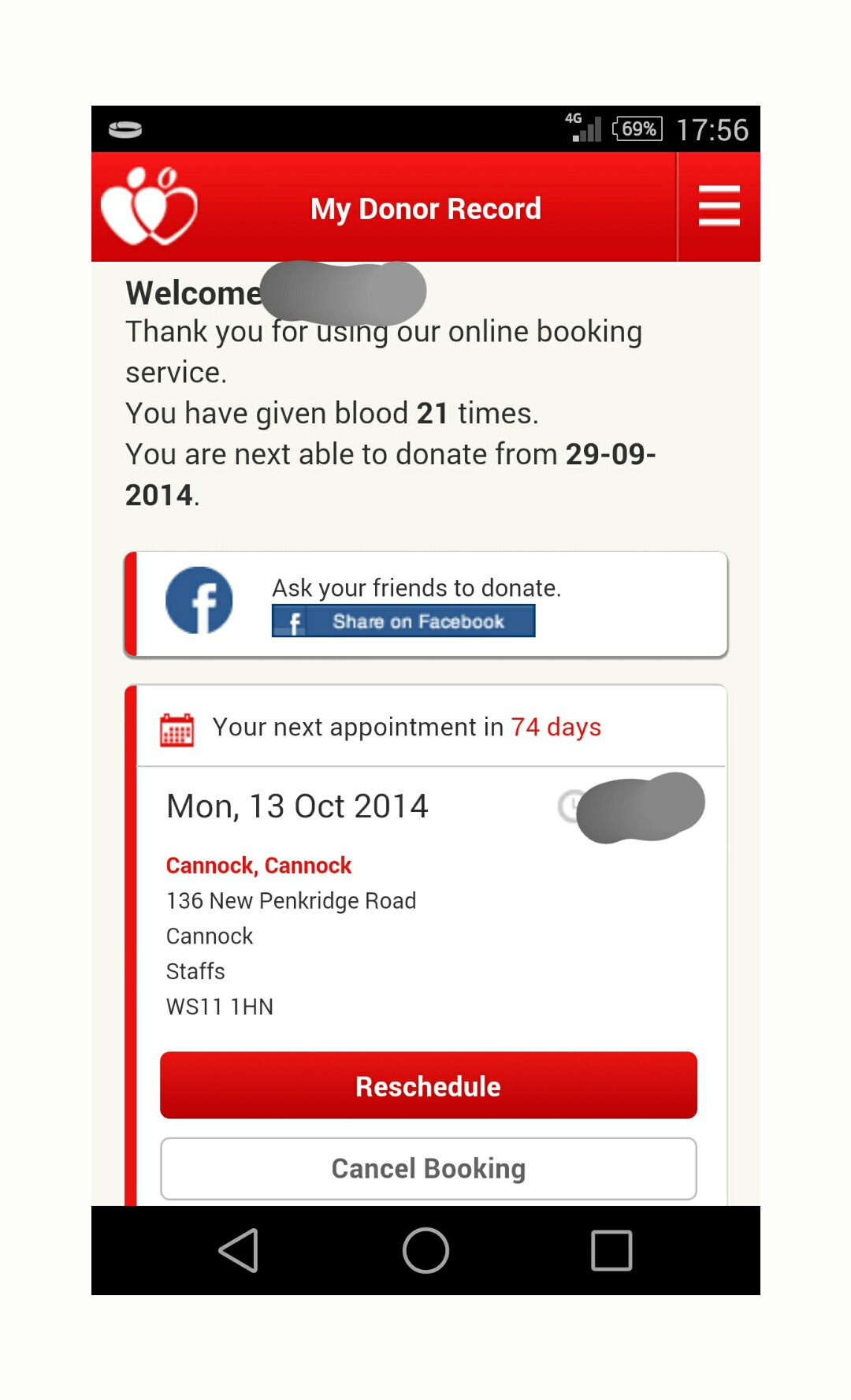Screen dimensions: 851x1400
Task: Go to the home screen
Action: (425, 1250)
